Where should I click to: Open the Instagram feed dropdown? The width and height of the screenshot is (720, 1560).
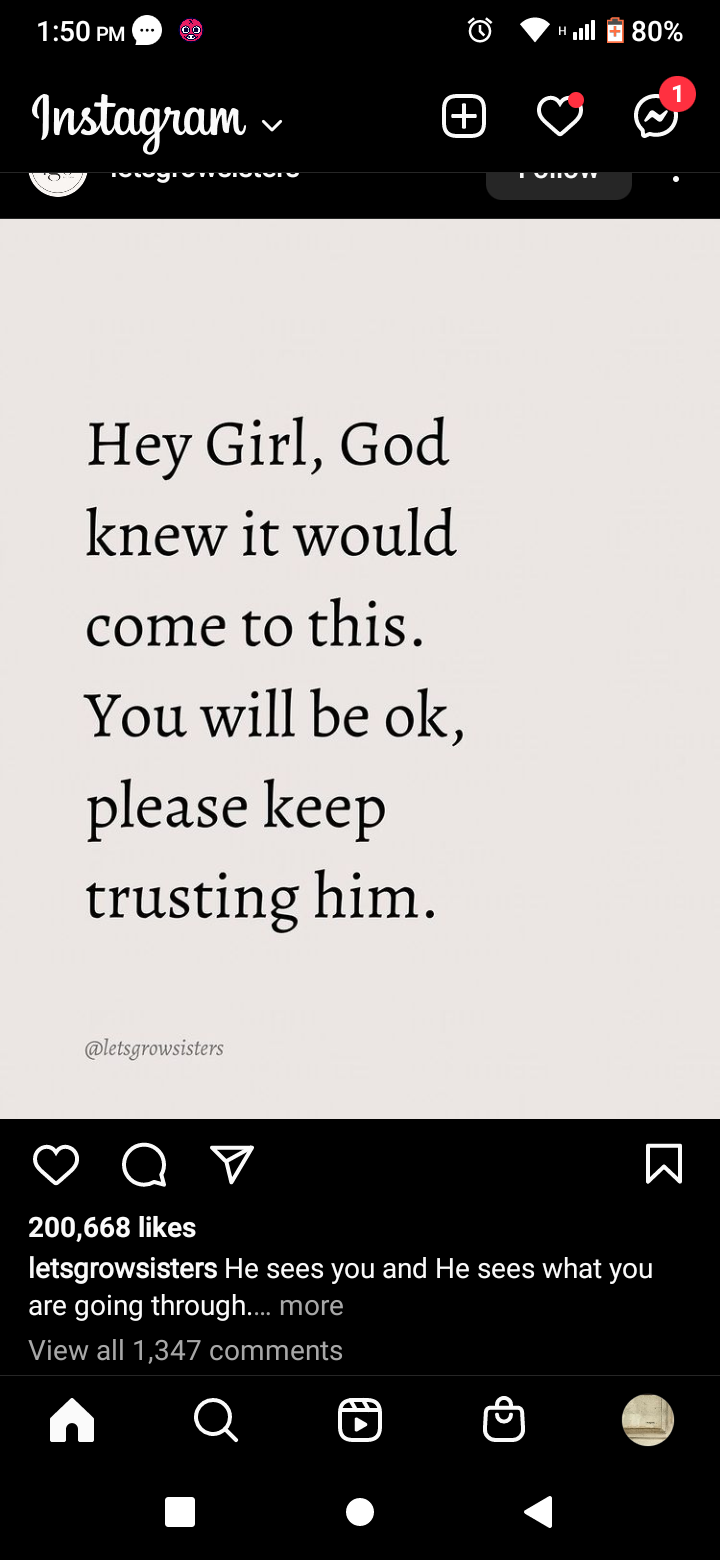tap(157, 120)
